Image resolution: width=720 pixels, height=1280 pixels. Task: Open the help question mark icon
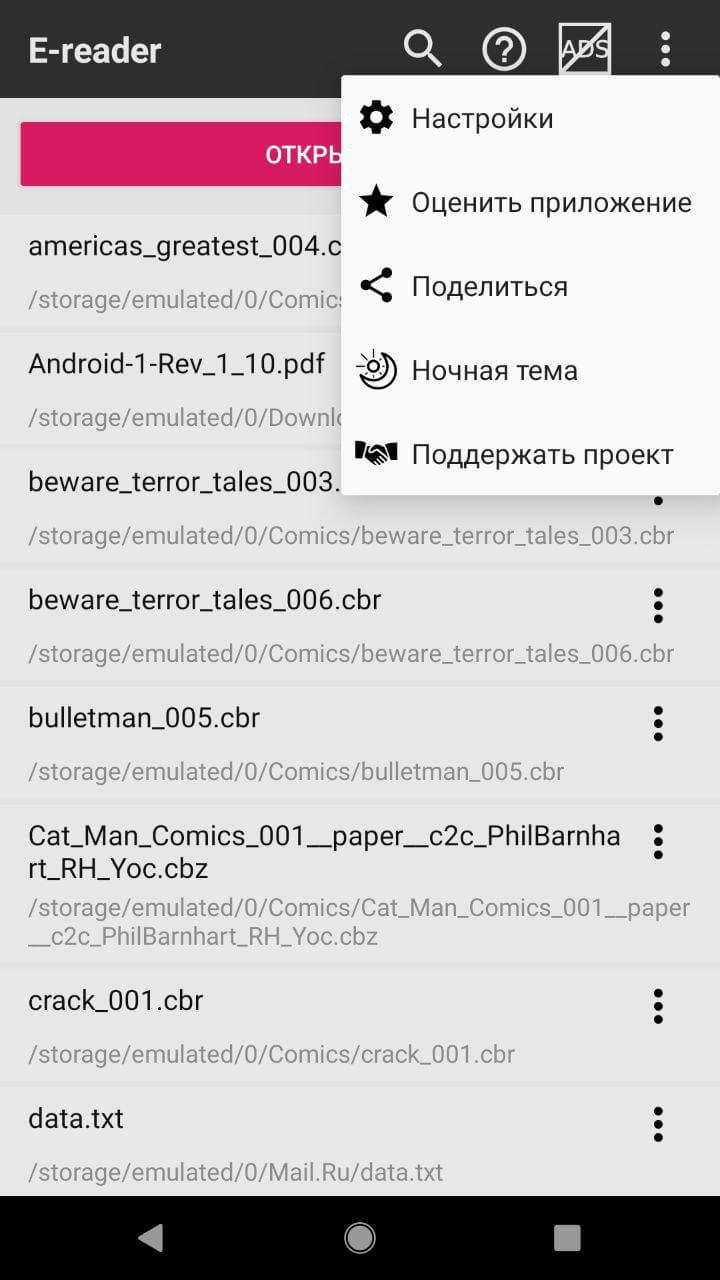click(x=504, y=49)
